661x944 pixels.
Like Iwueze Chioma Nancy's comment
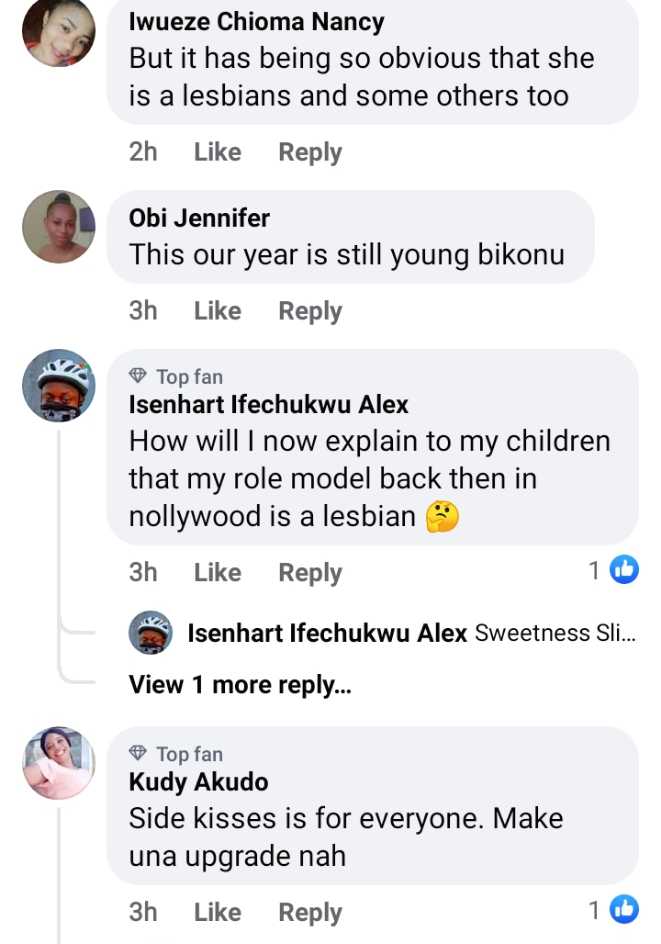[217, 152]
